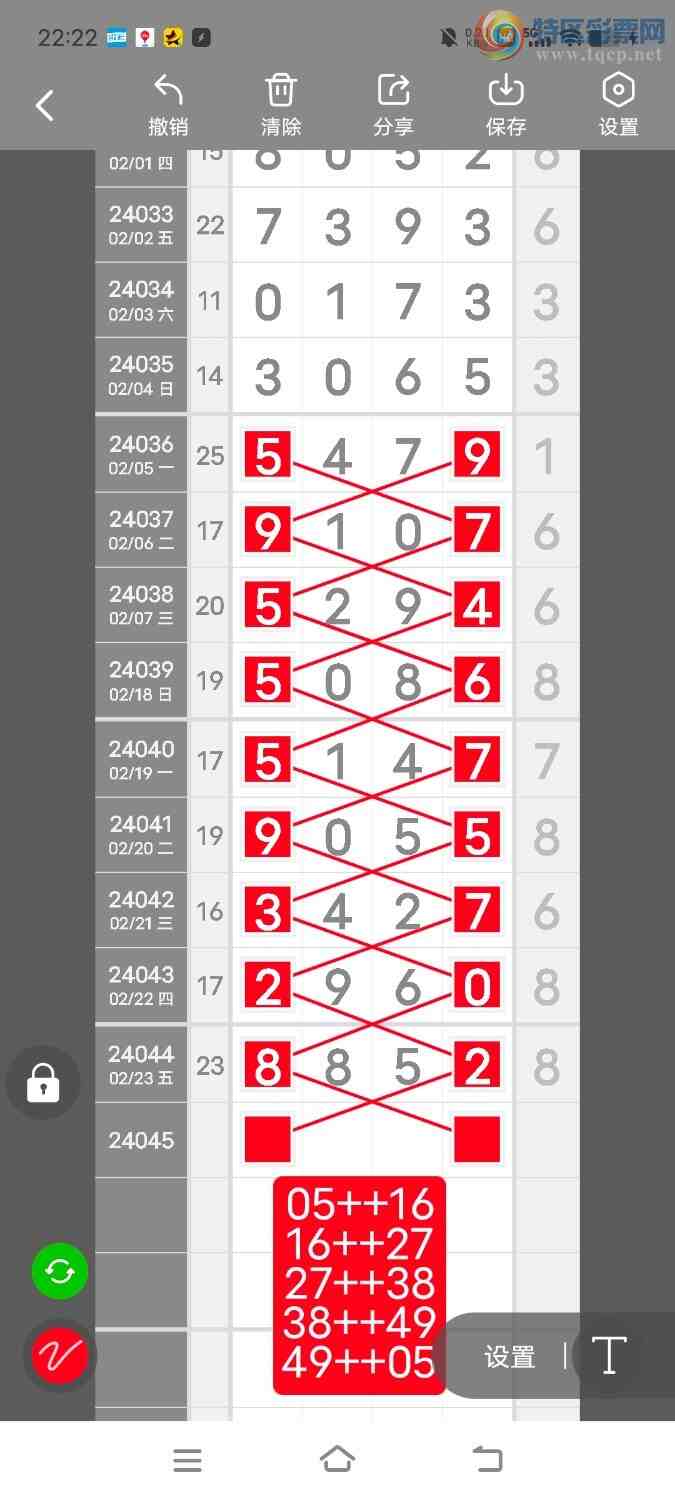Go back using the top-left arrow
Image resolution: width=675 pixels, height=1500 pixels.
[x=45, y=105]
